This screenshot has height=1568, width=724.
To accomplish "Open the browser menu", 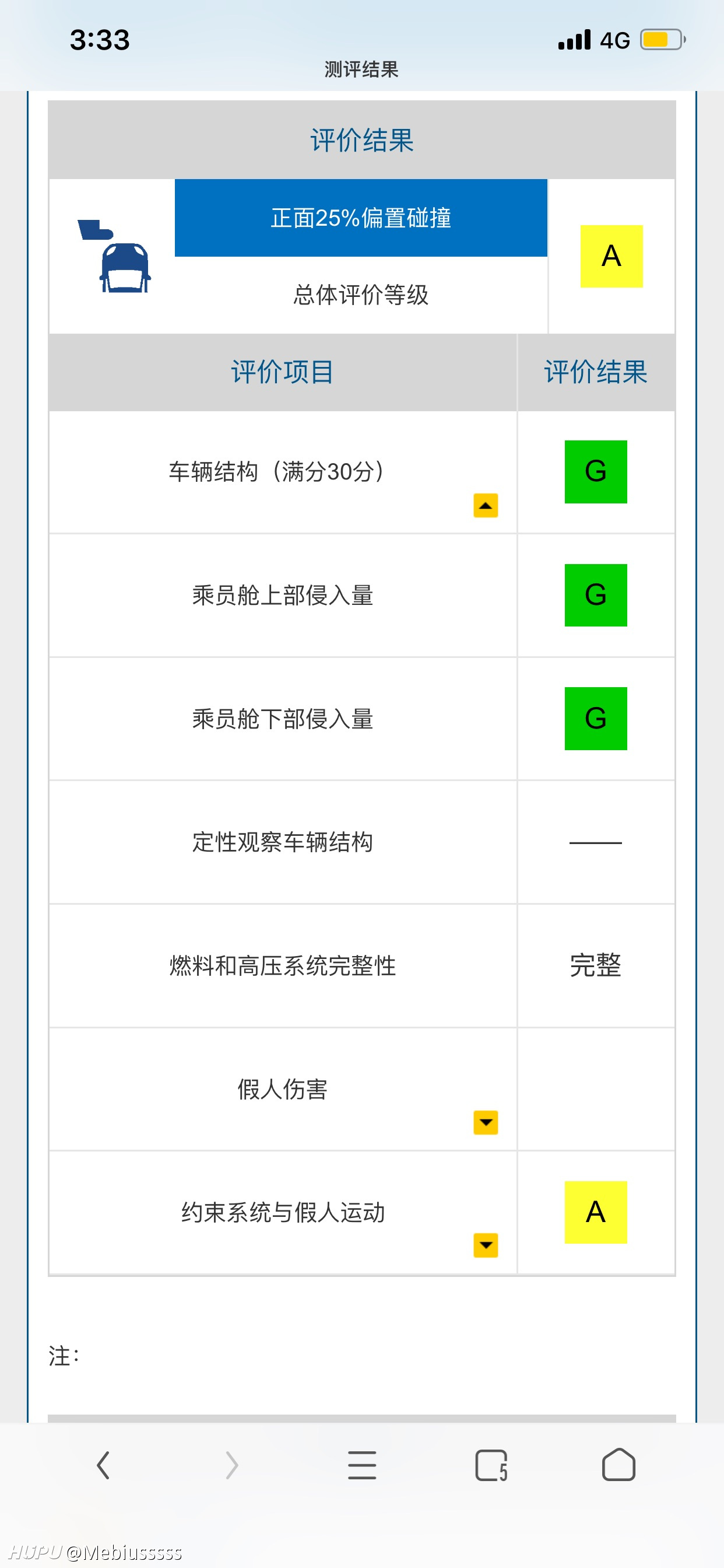I will click(362, 1465).
